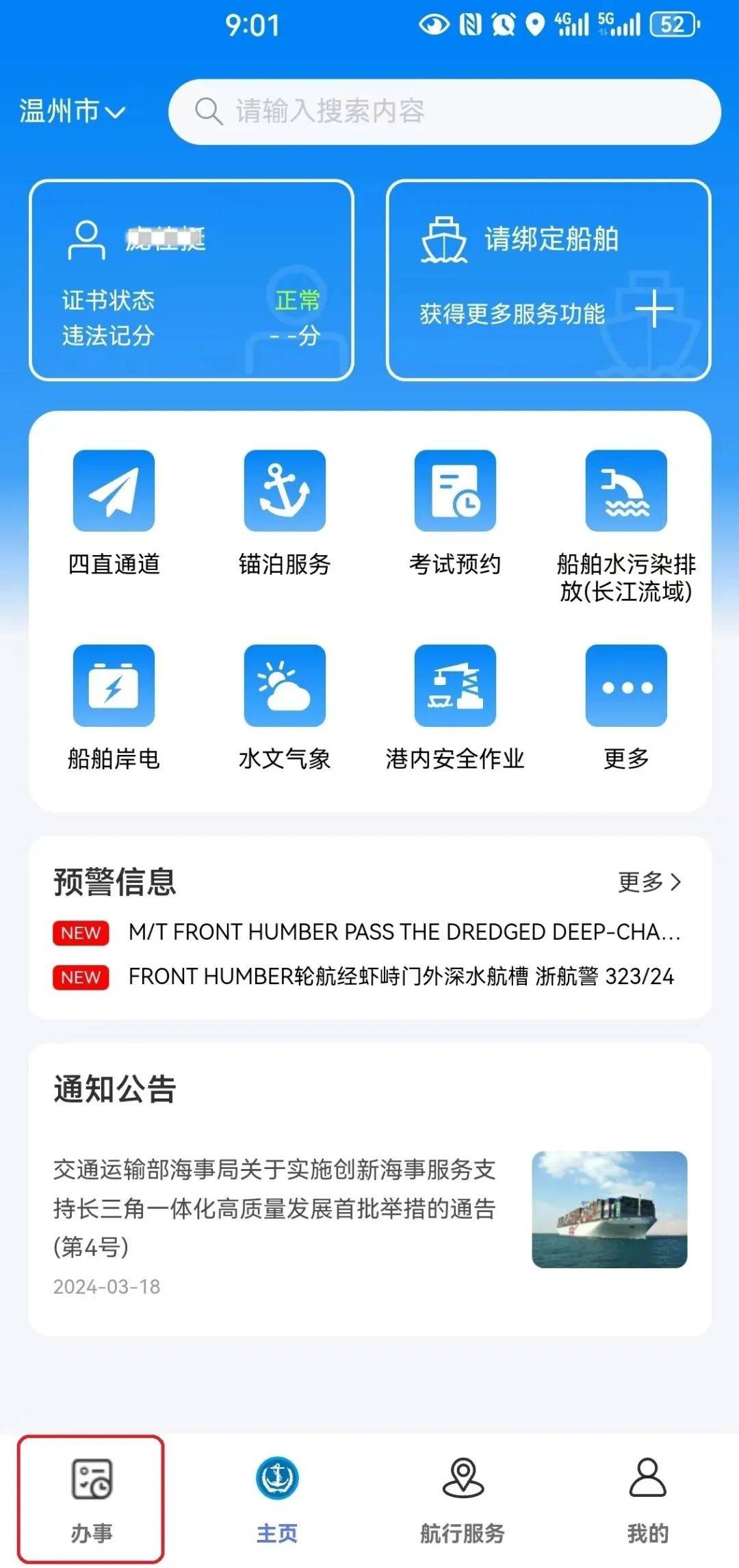Open 四直通道 service
This screenshot has height=1568, width=739.
coord(114,513)
